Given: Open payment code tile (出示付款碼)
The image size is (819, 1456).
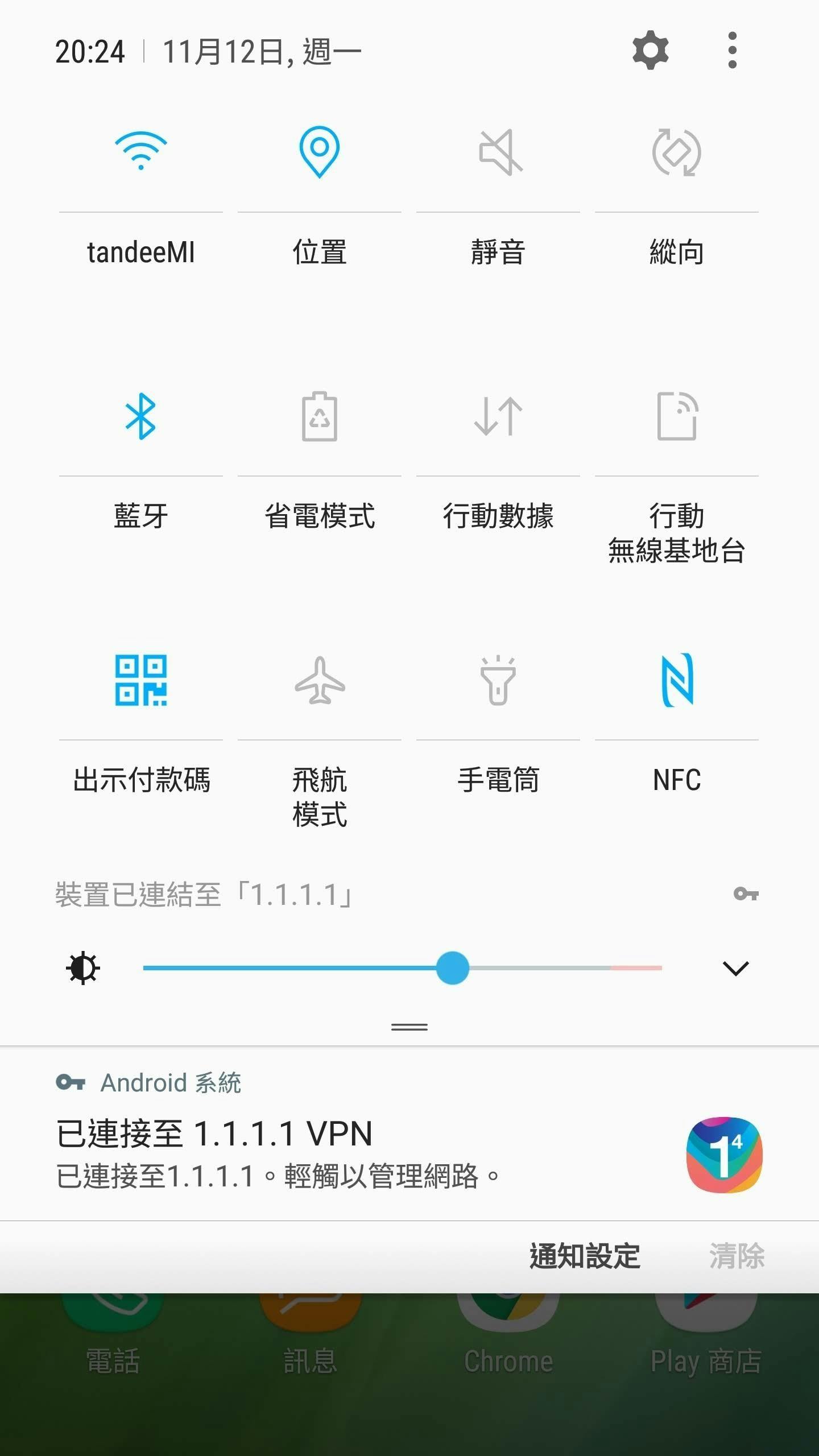Looking at the screenshot, I should (140, 680).
